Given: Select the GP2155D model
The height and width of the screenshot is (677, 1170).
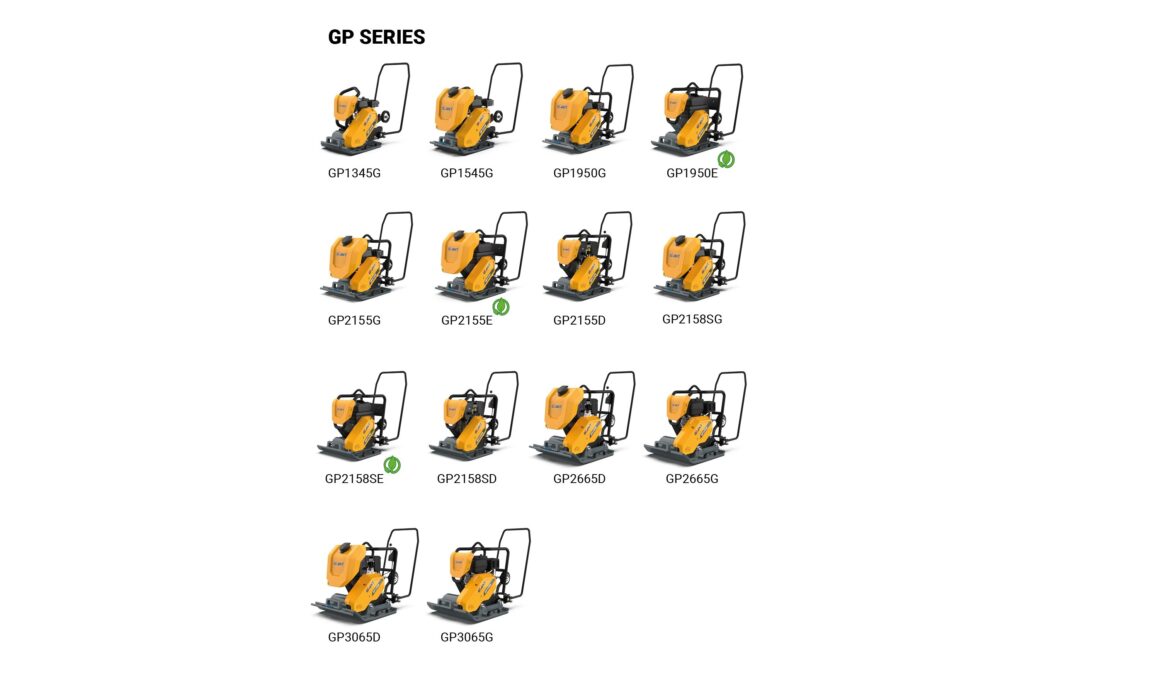Looking at the screenshot, I should [x=590, y=258].
